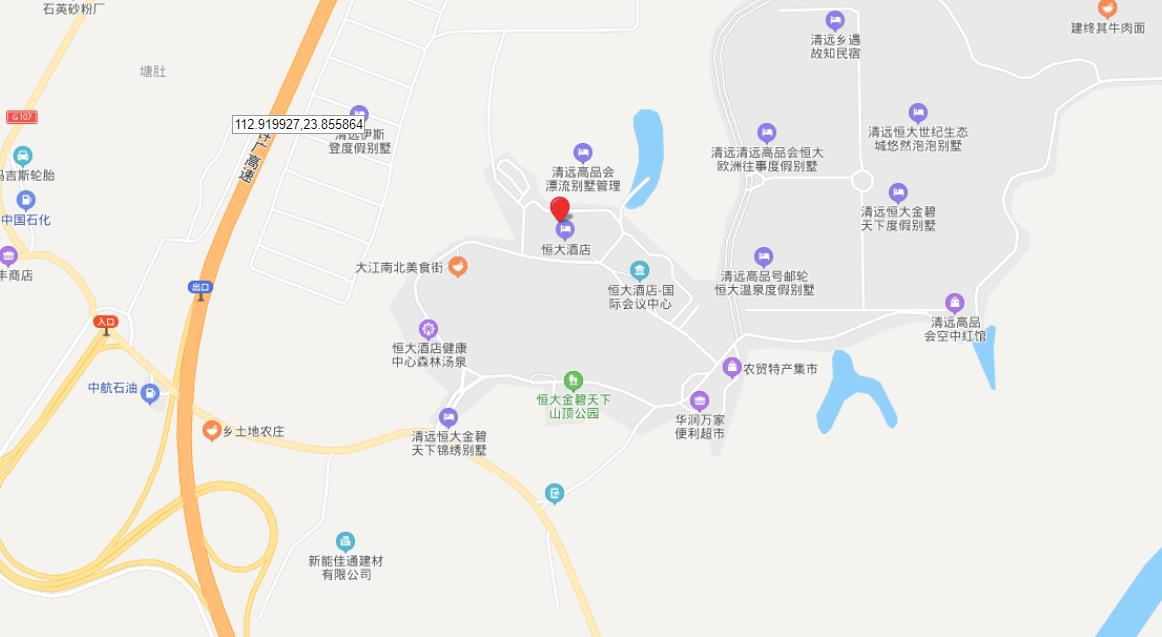
Task: Tap the 乡土地农庄 restaurant marker
Action: tap(211, 431)
